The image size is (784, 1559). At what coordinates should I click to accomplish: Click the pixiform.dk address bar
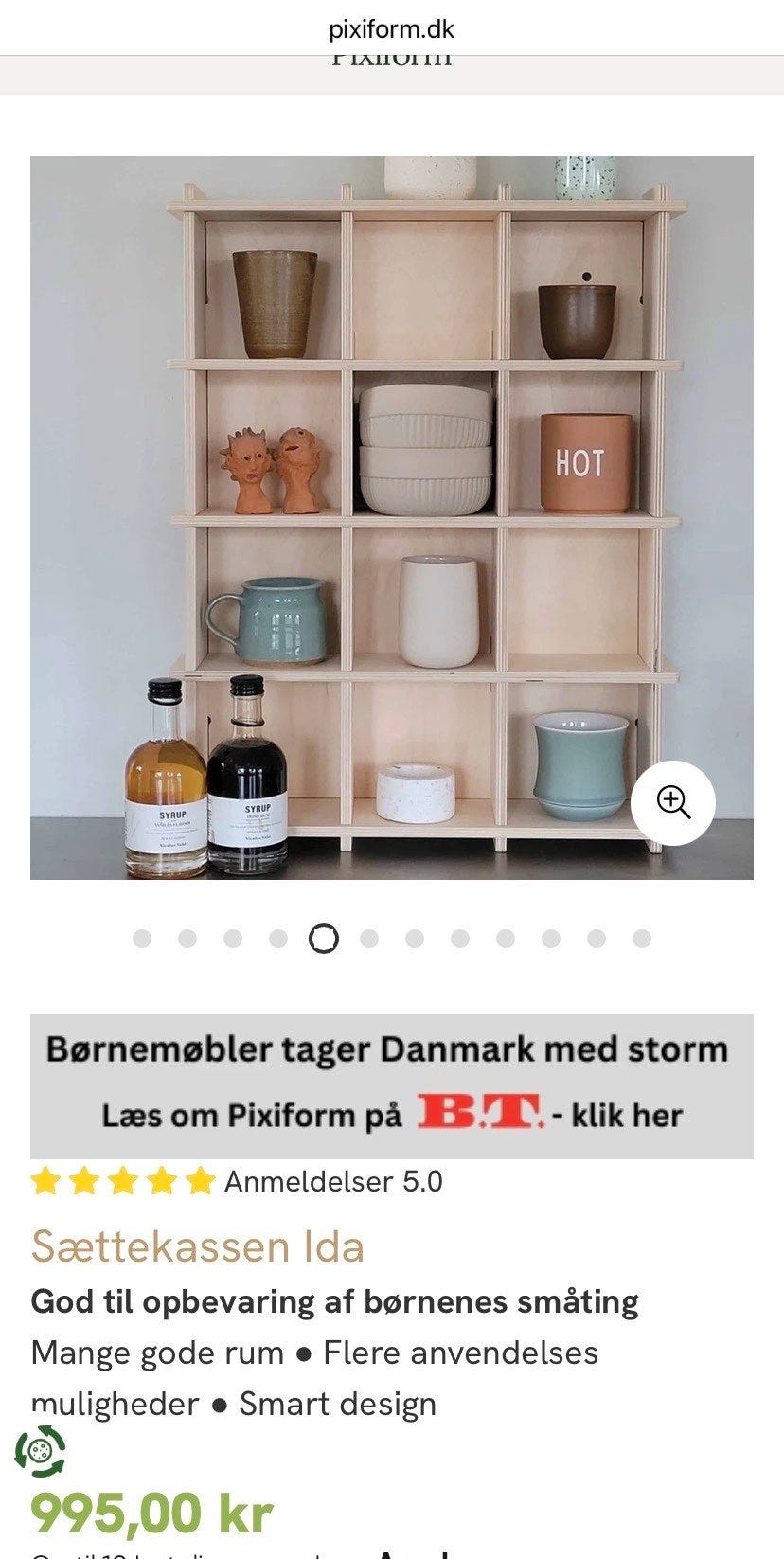pos(392,27)
